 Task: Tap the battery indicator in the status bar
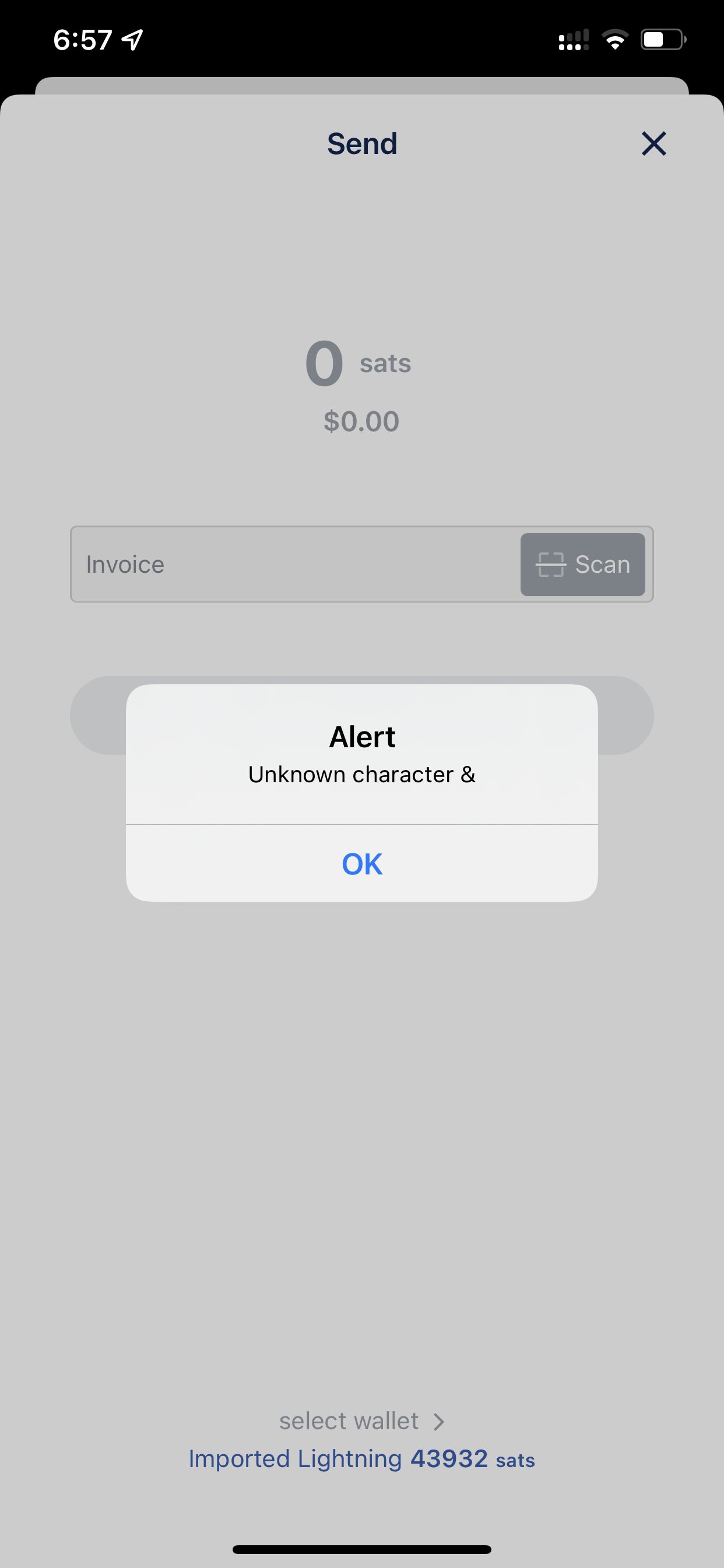[663, 38]
